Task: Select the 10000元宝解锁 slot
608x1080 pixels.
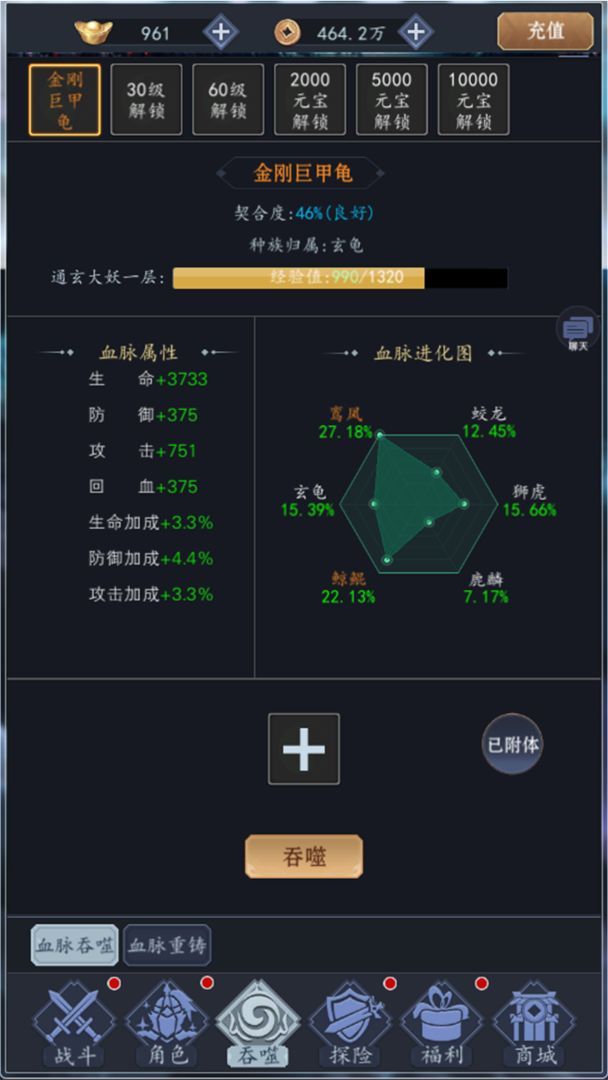Action: click(474, 100)
